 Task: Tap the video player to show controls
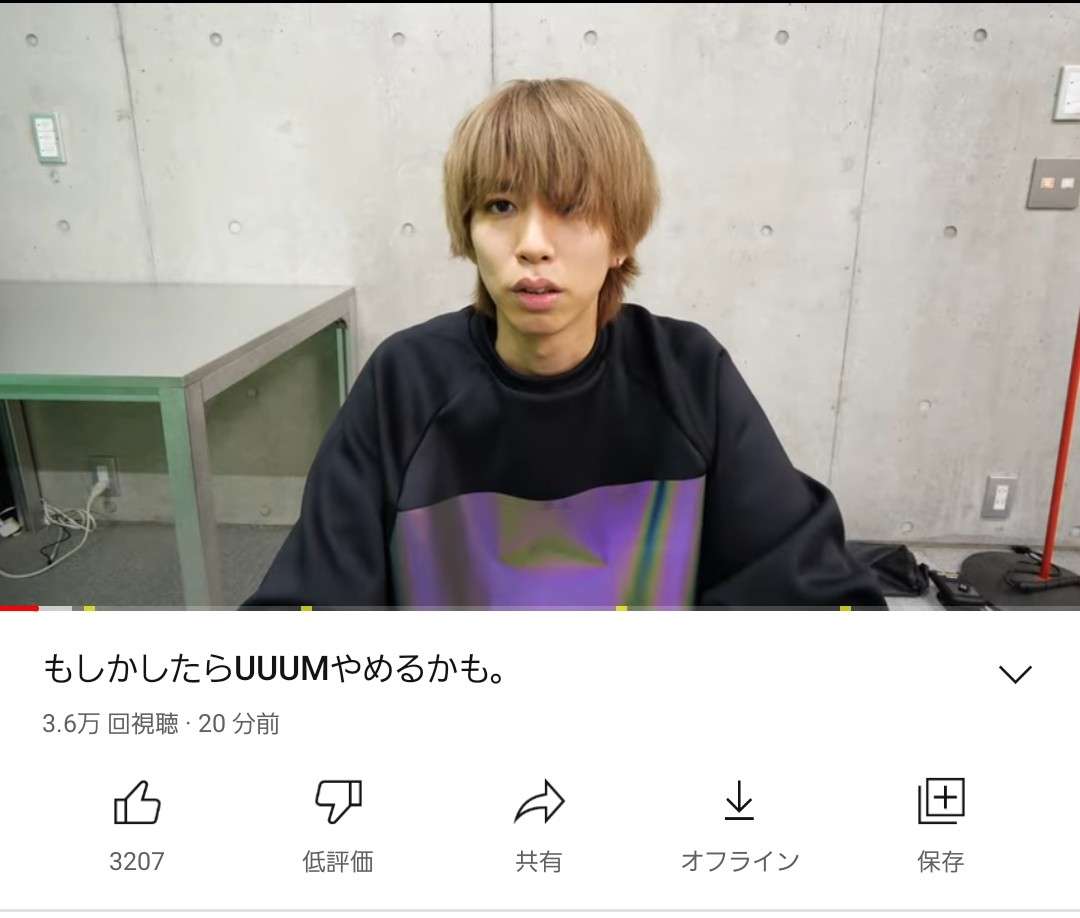(x=540, y=300)
